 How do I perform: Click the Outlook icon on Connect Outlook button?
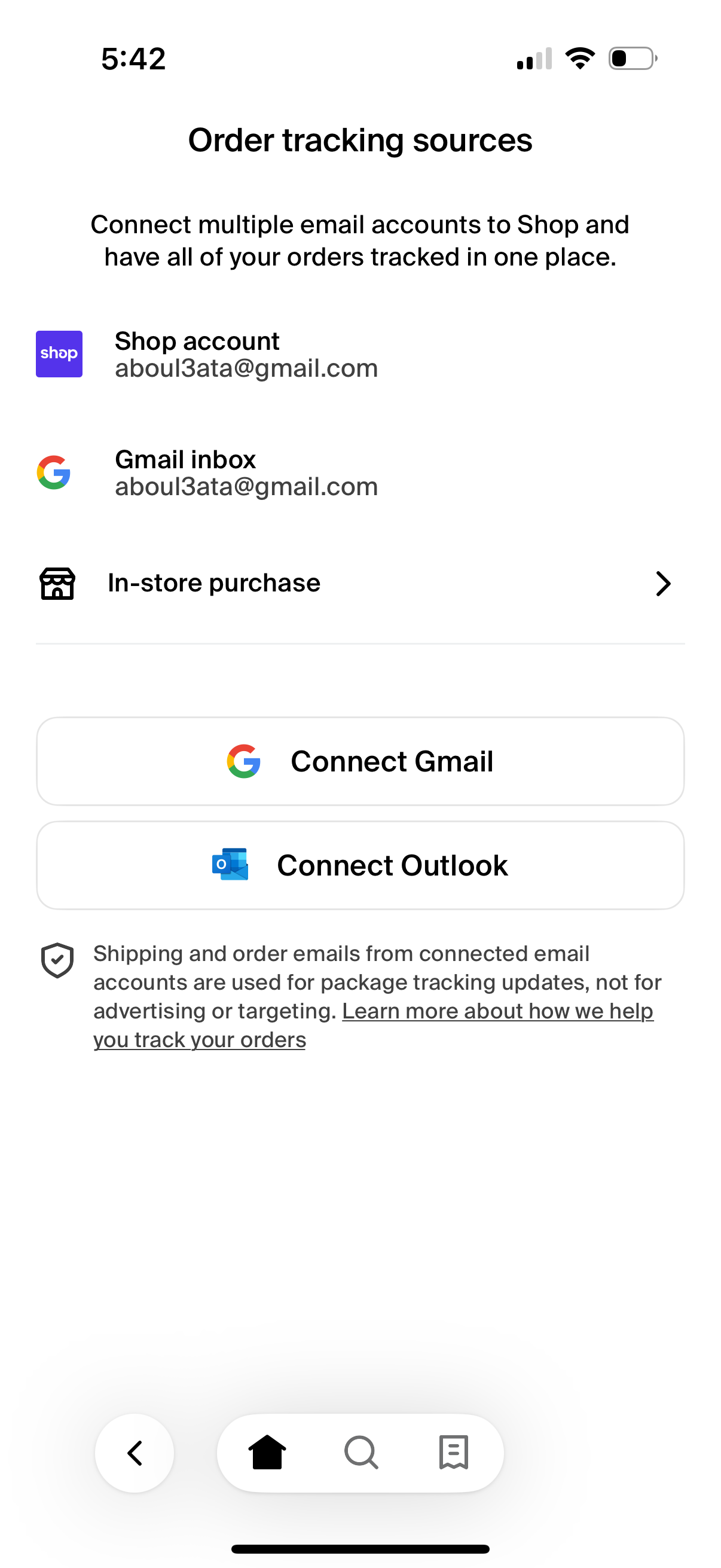(x=230, y=864)
